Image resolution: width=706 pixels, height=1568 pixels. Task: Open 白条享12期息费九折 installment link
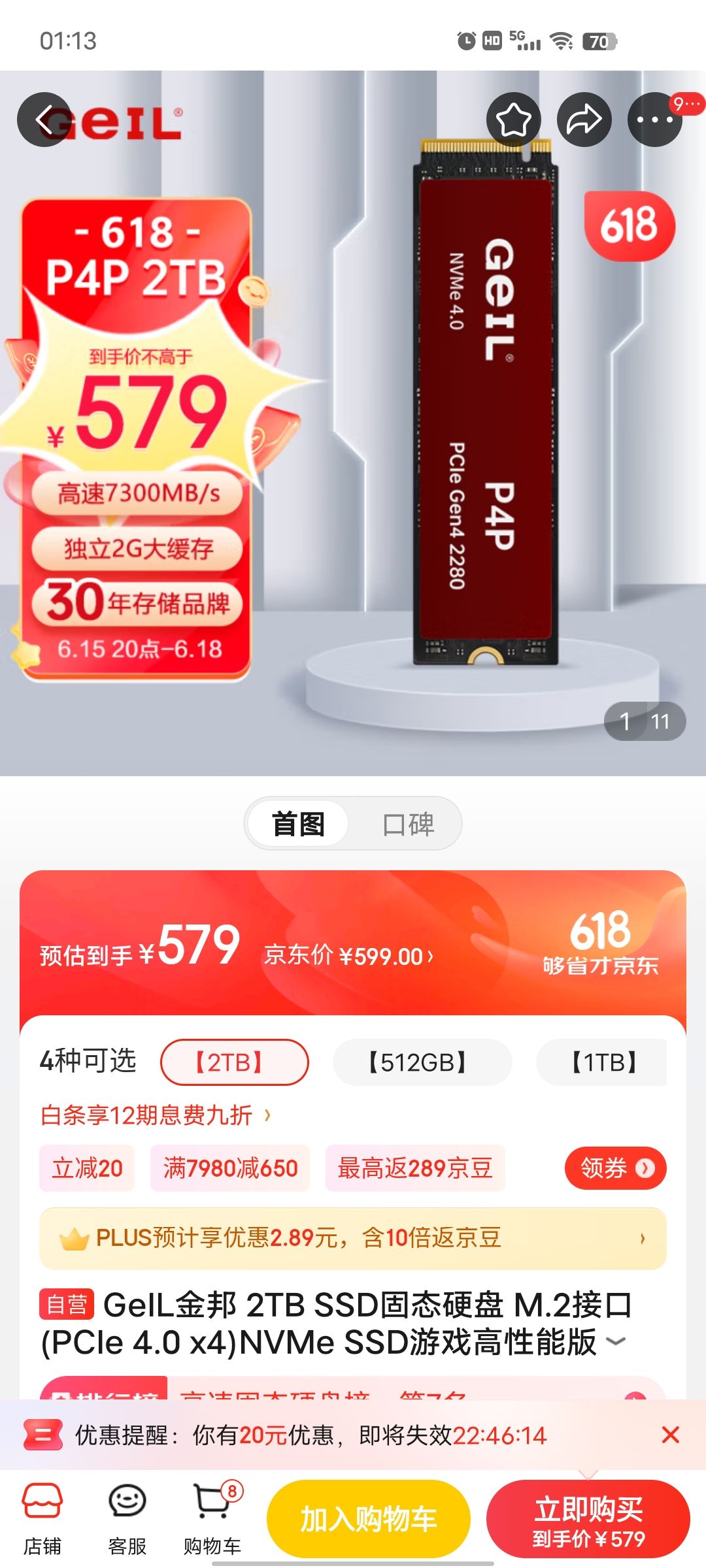pos(145,1115)
